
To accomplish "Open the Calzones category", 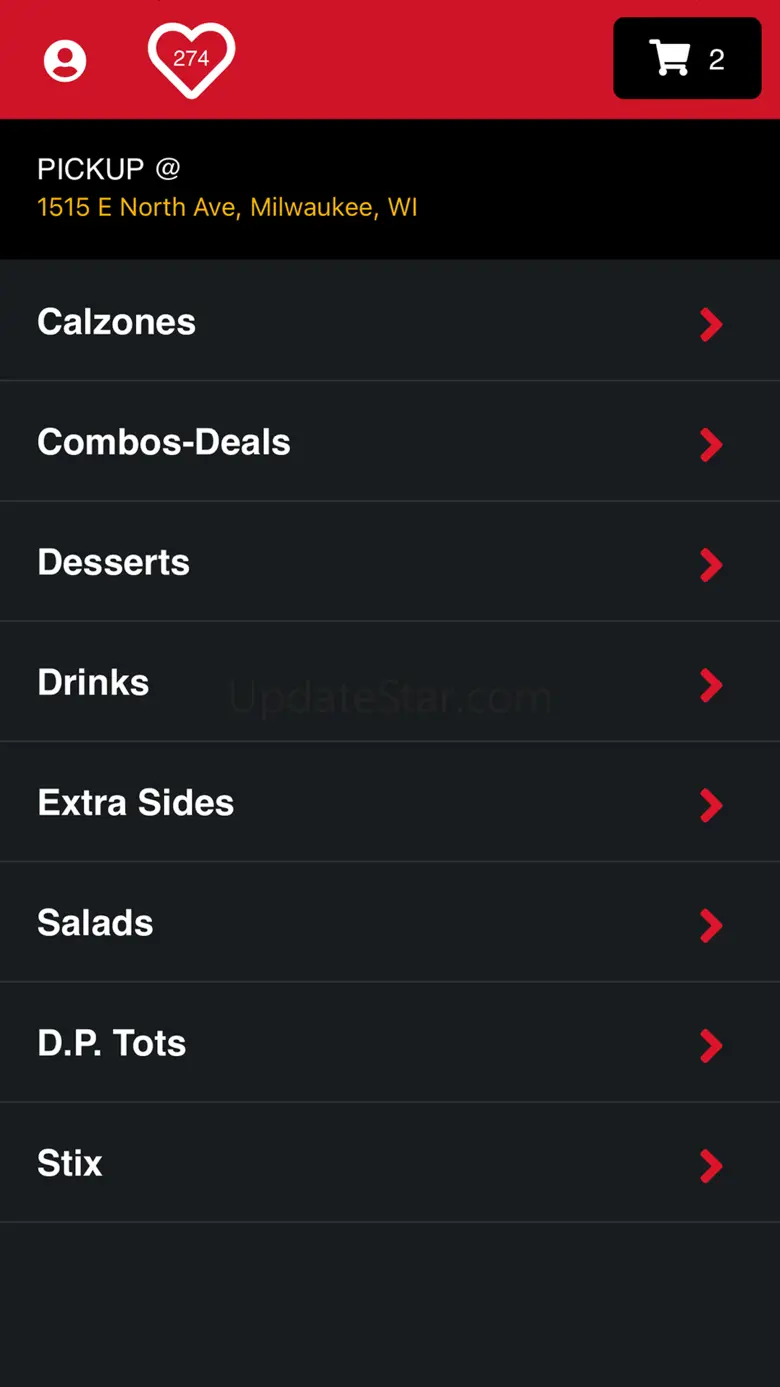I will point(390,322).
